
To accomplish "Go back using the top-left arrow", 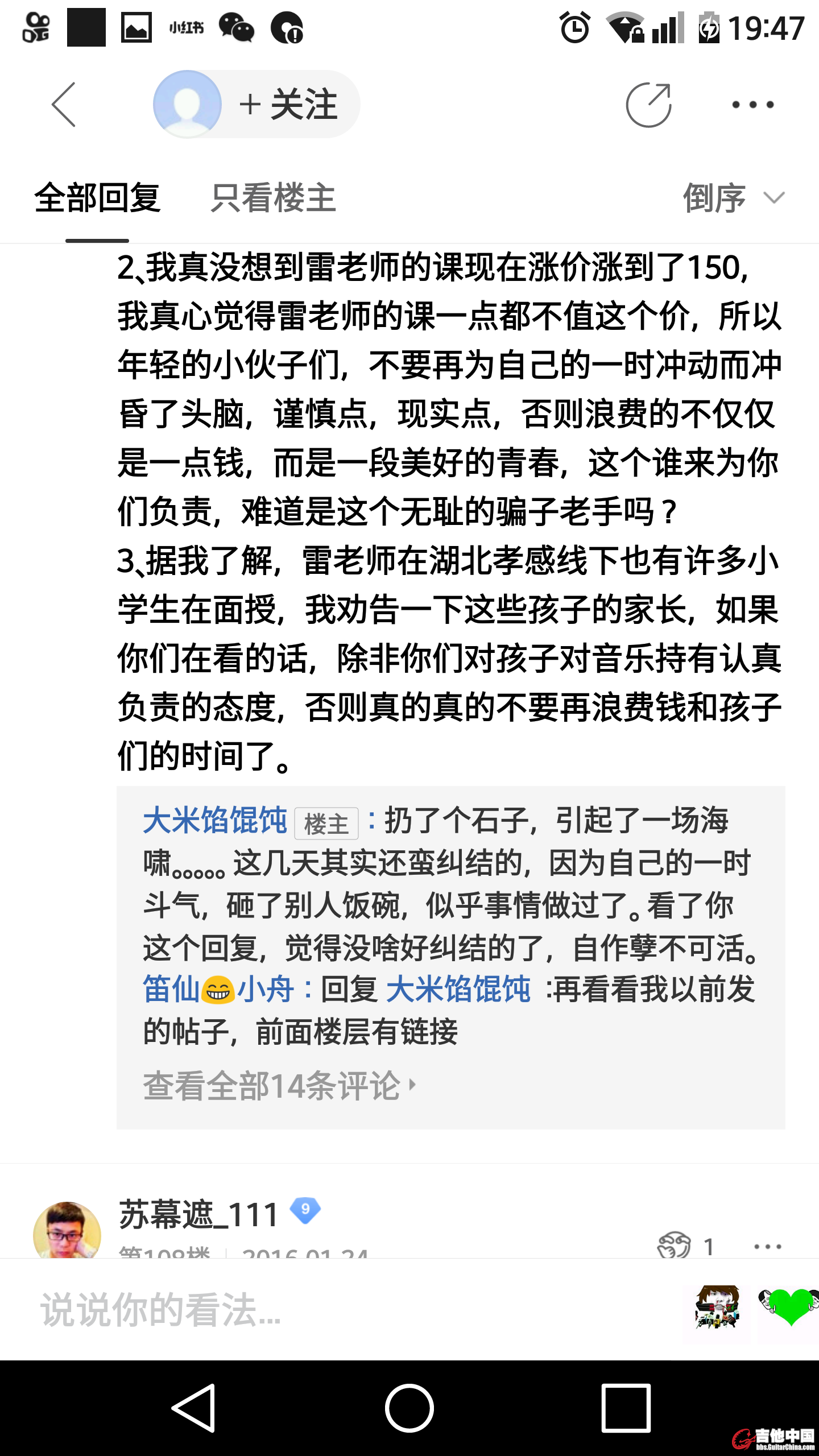I will pyautogui.click(x=64, y=105).
